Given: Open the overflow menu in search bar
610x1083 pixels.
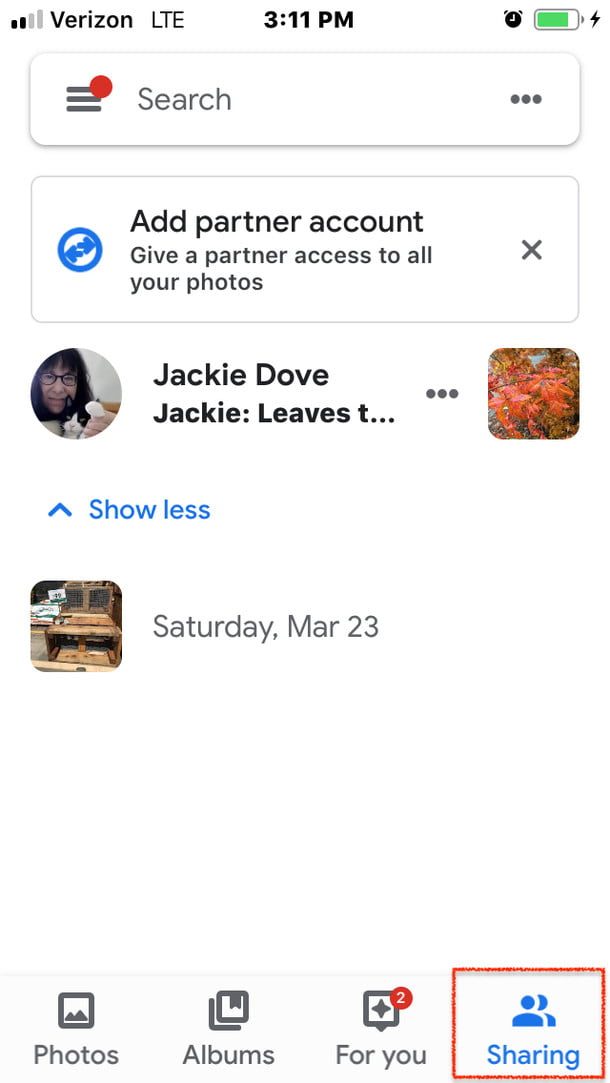Looking at the screenshot, I should (526, 99).
